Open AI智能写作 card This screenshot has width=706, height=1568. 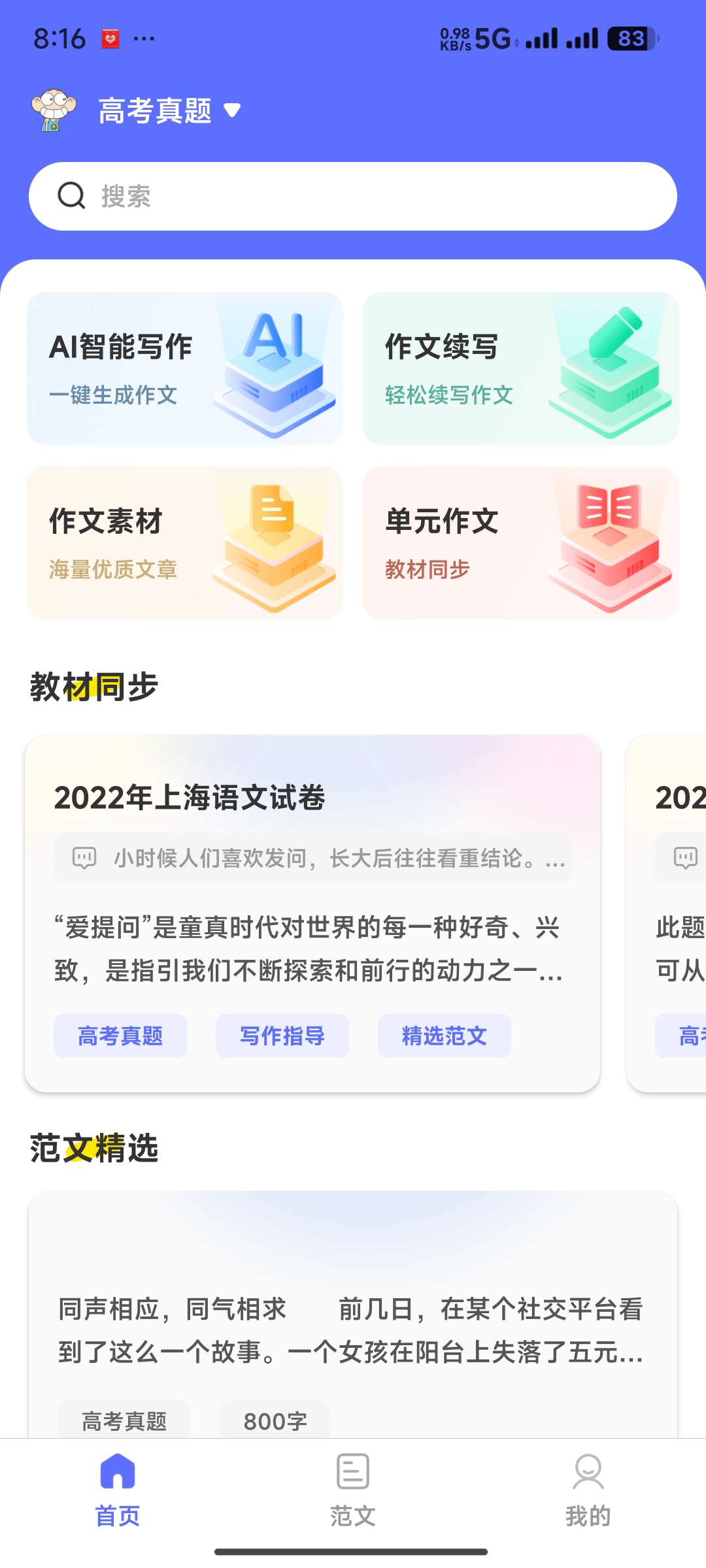point(185,368)
